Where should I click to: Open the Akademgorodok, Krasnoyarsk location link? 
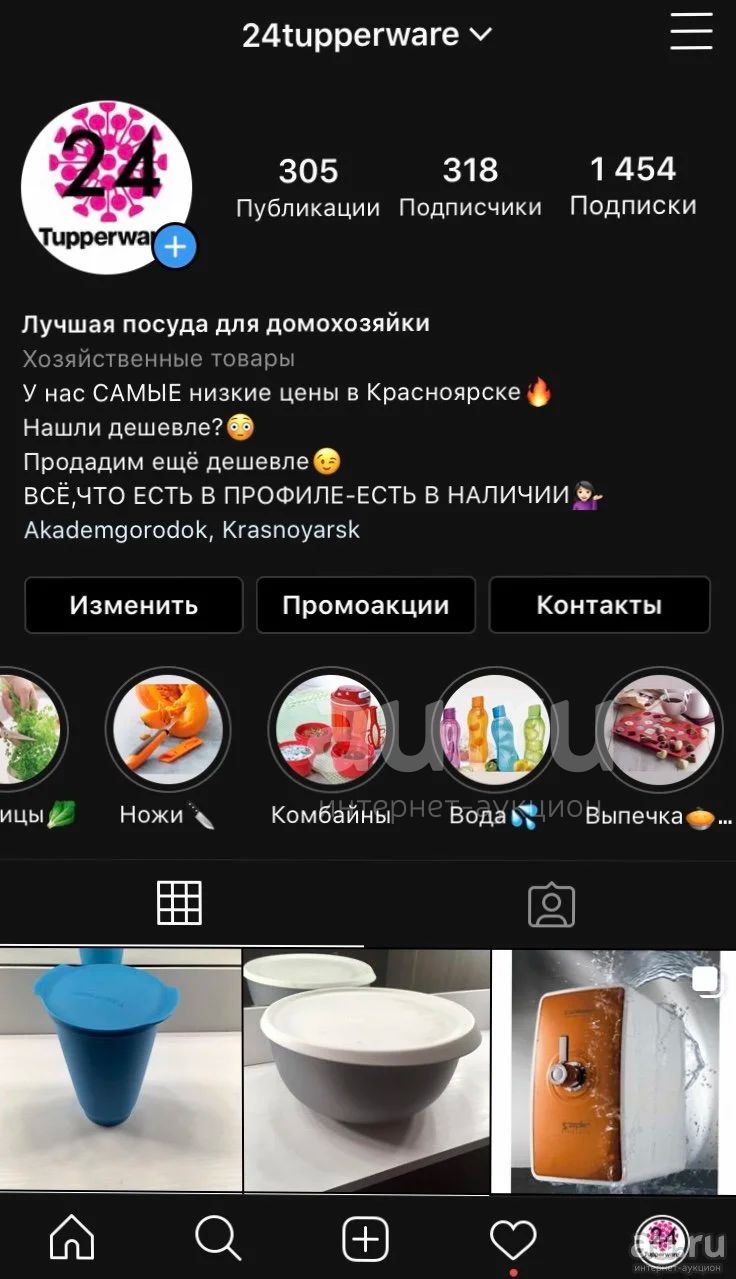pos(192,530)
